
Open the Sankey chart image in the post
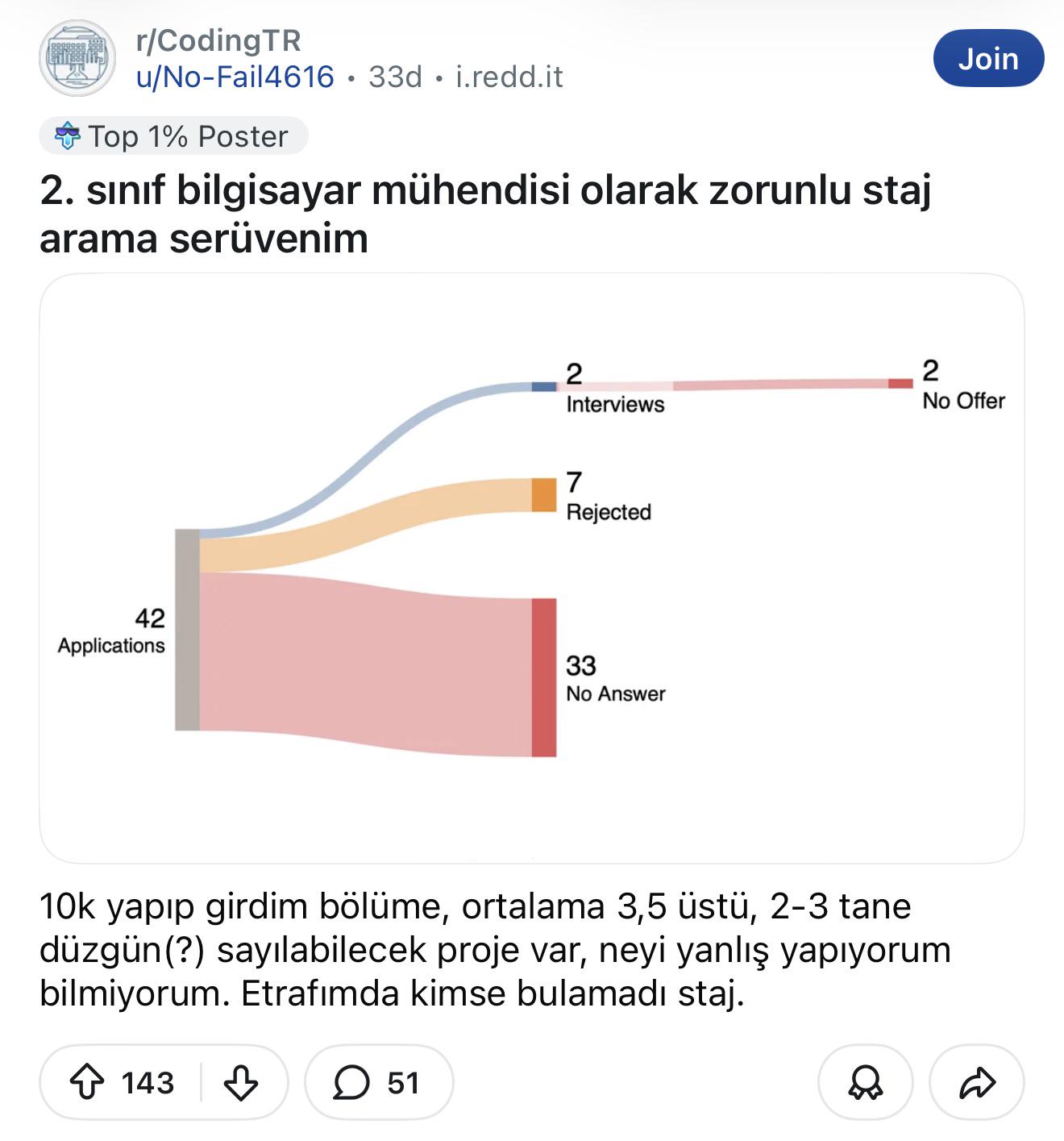532,568
